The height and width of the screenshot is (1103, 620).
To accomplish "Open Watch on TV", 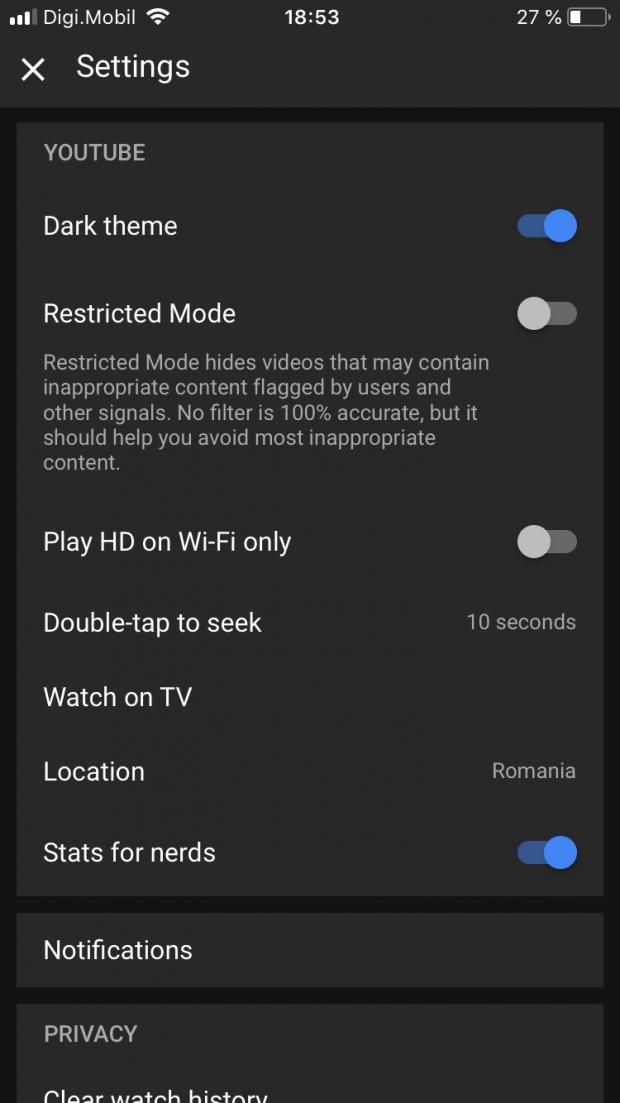I will [310, 697].
